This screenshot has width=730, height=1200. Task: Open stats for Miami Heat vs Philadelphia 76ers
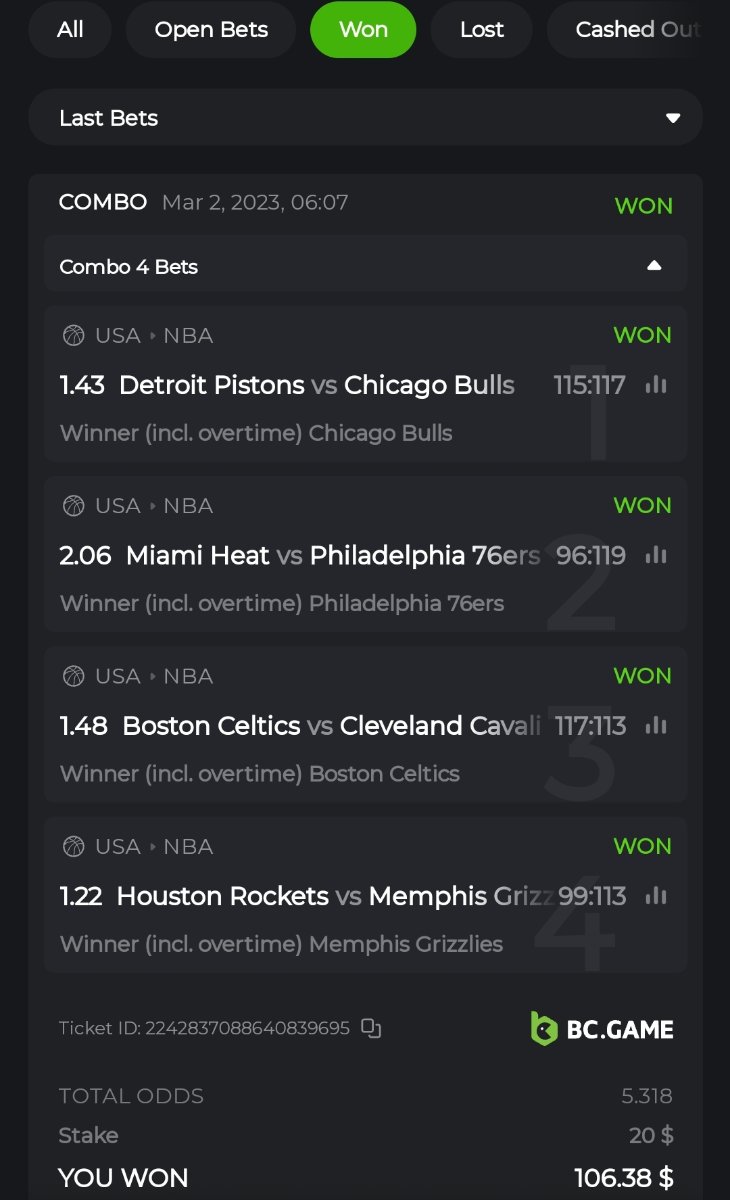[656, 555]
